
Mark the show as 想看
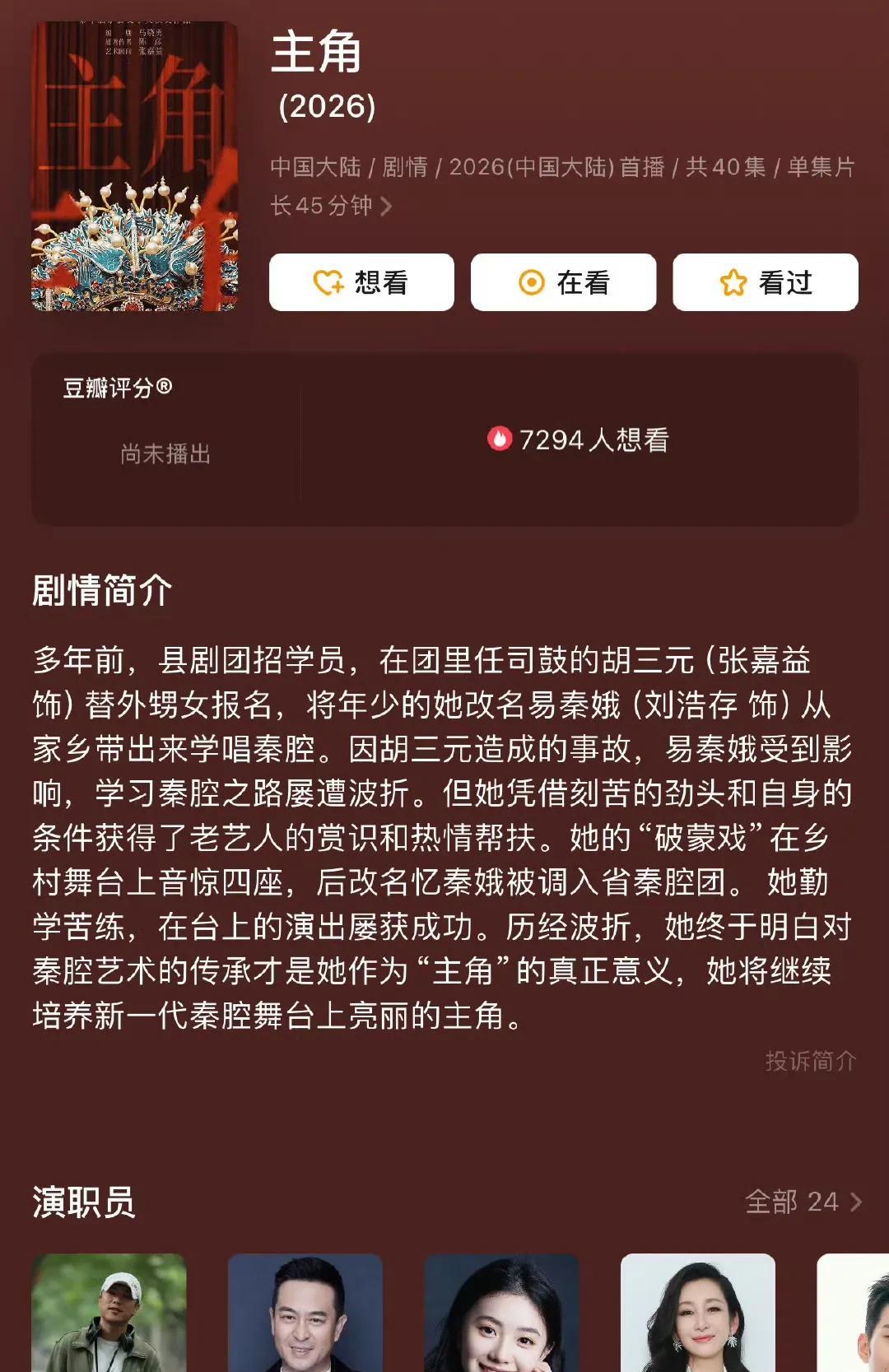coord(361,282)
